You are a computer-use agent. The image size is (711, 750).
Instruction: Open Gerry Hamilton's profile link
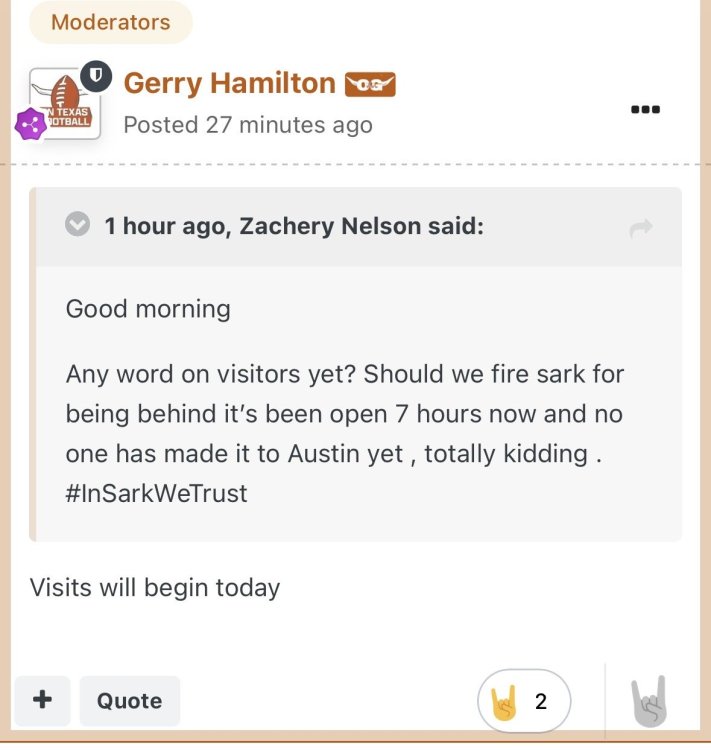229,84
